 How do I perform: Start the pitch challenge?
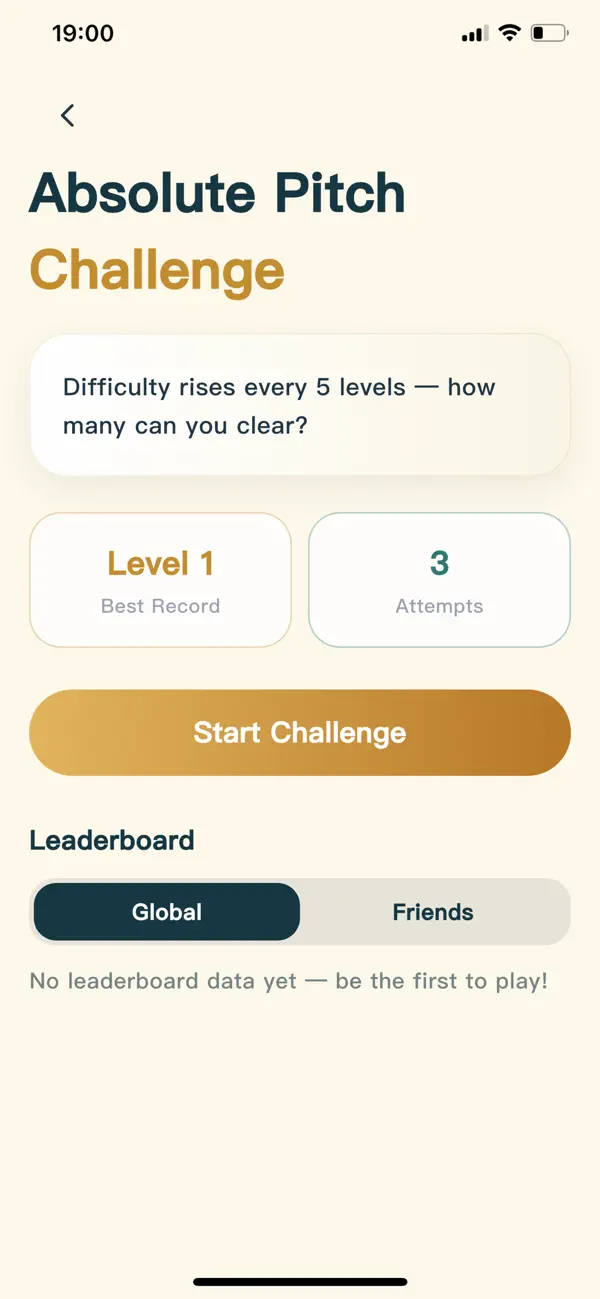coord(300,733)
